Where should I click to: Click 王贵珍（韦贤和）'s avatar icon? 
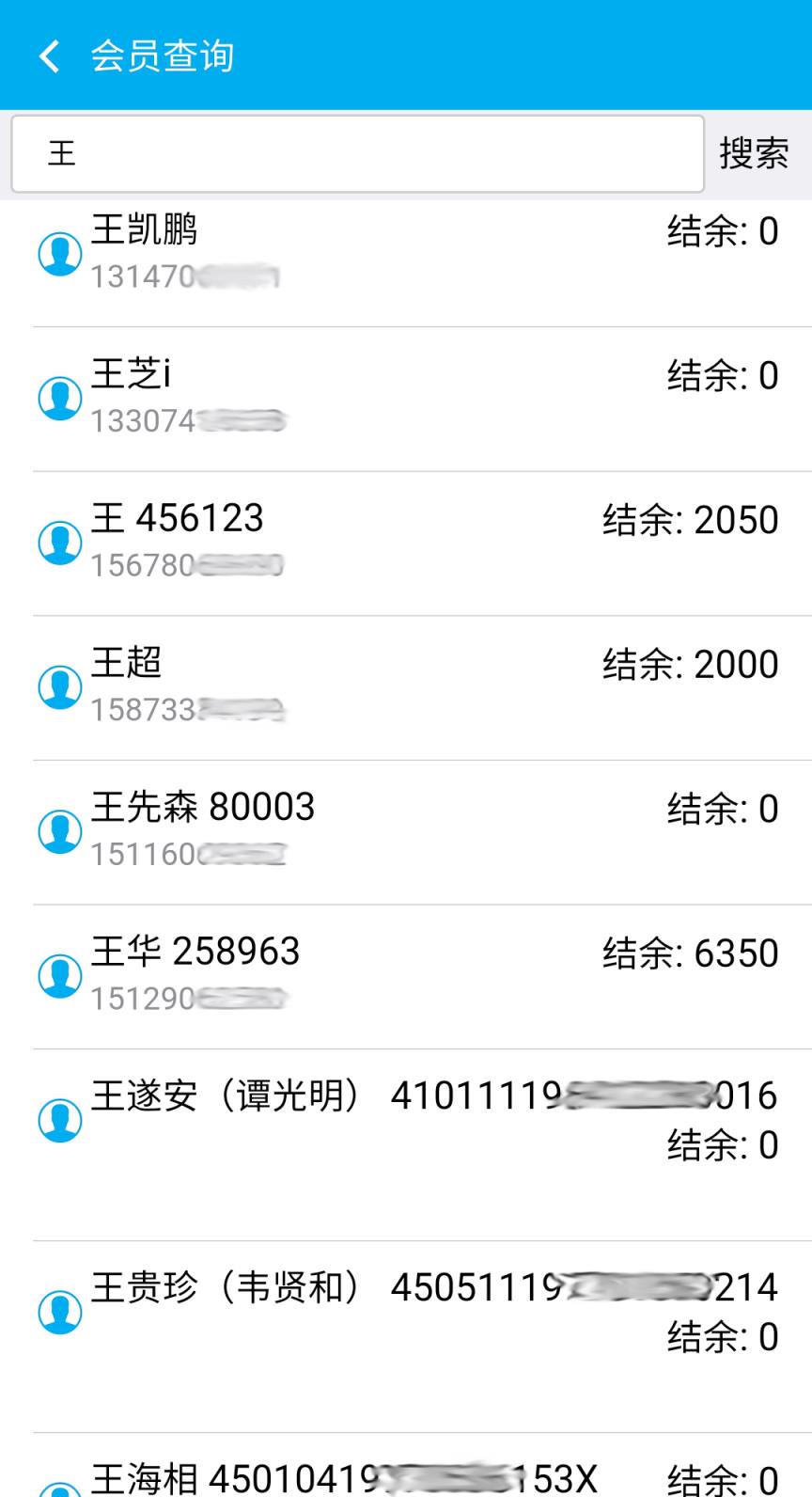pos(59,1312)
